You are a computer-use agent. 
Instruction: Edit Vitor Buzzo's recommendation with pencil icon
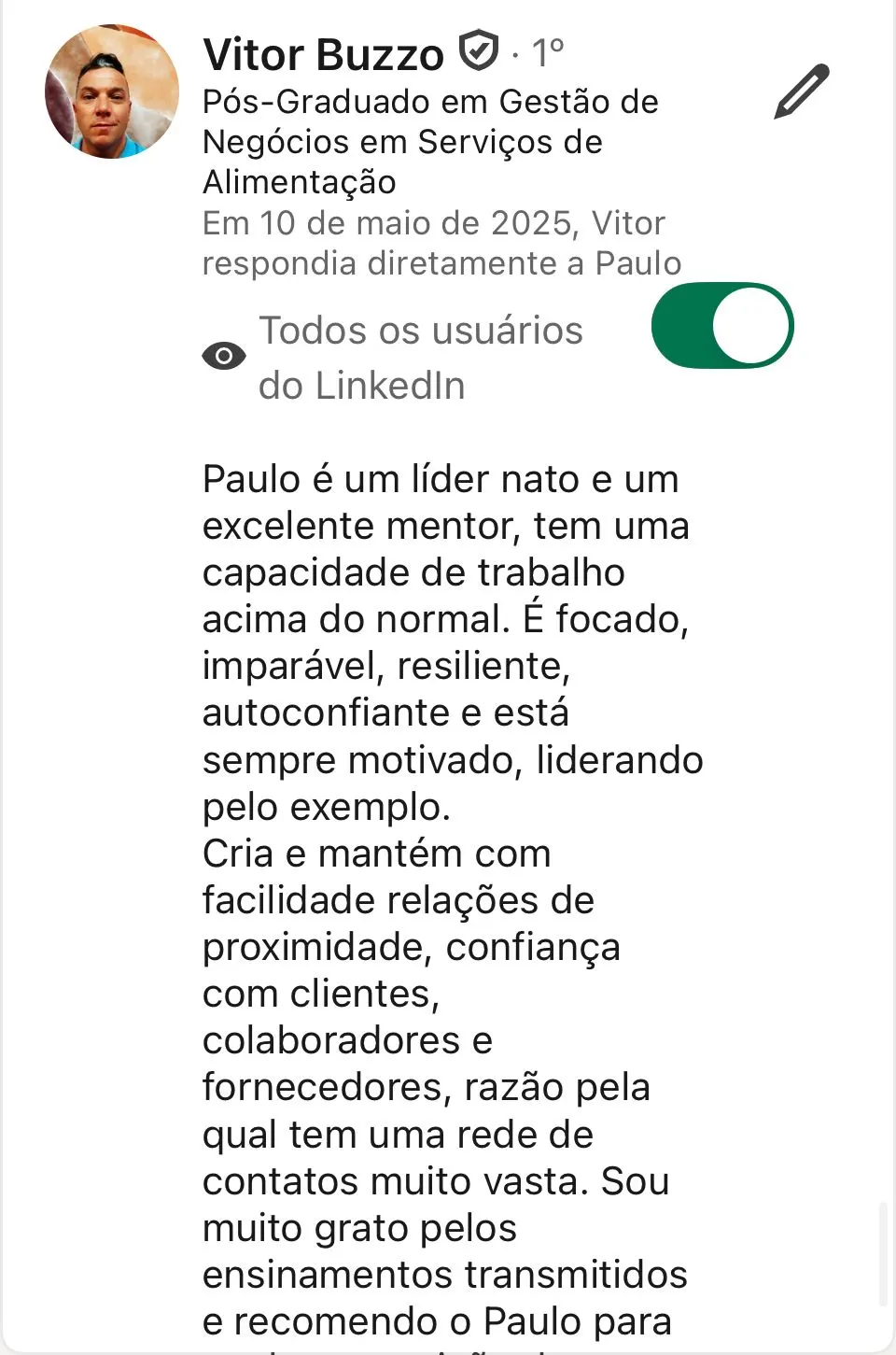point(801,92)
